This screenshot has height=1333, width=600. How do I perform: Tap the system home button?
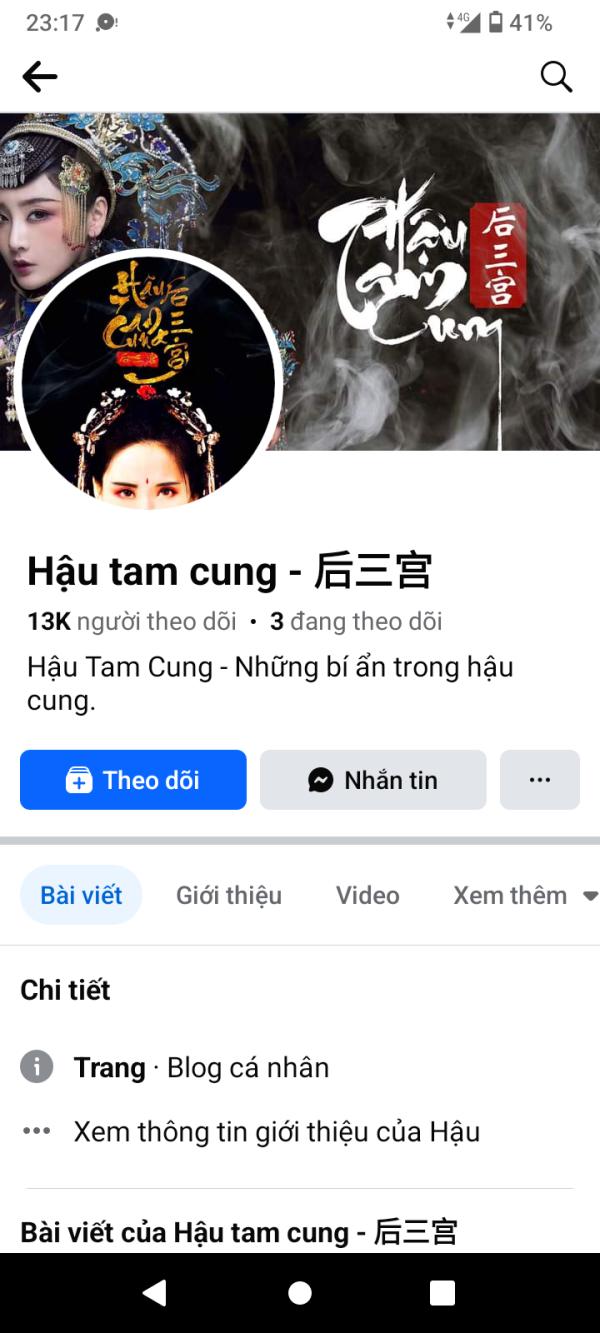tap(300, 1293)
